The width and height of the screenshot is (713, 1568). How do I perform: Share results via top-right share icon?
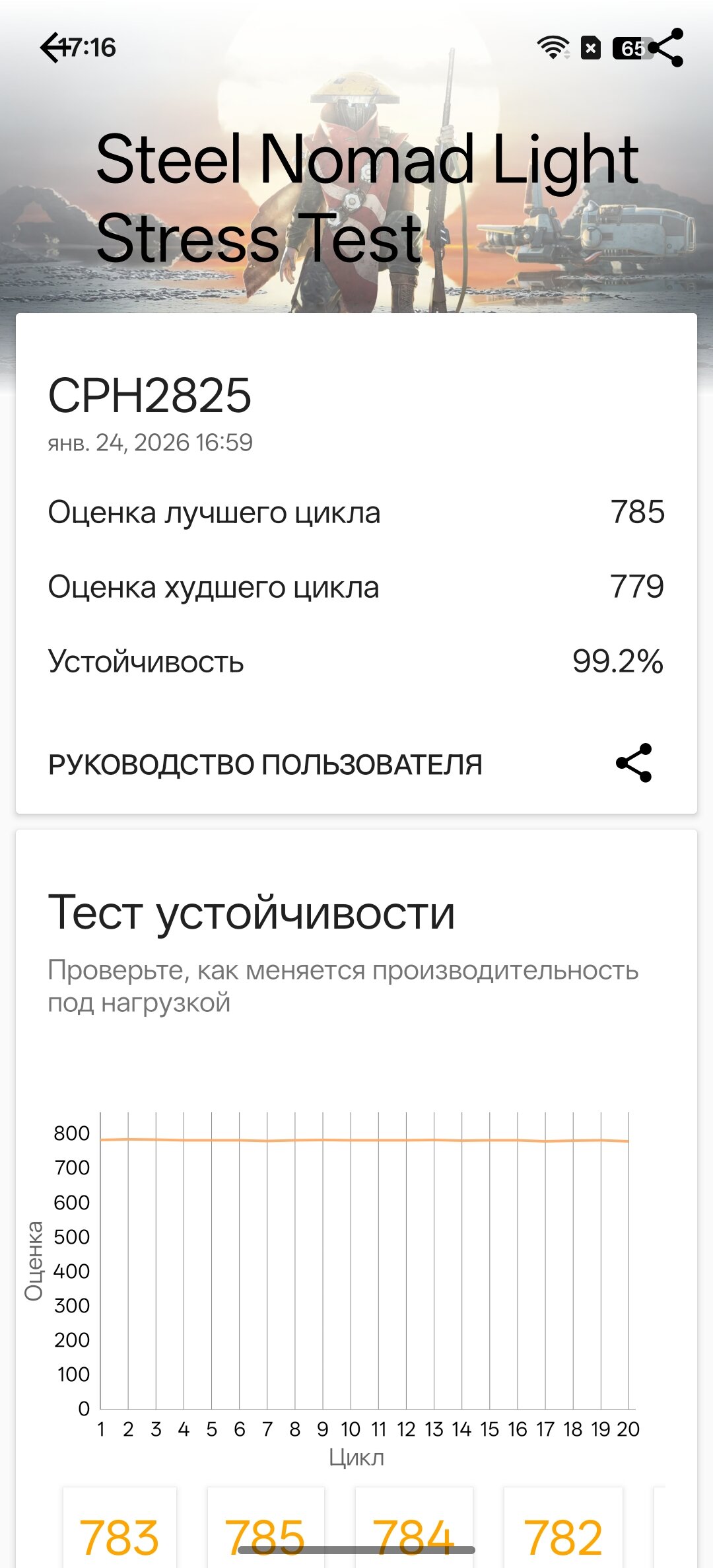(667, 48)
